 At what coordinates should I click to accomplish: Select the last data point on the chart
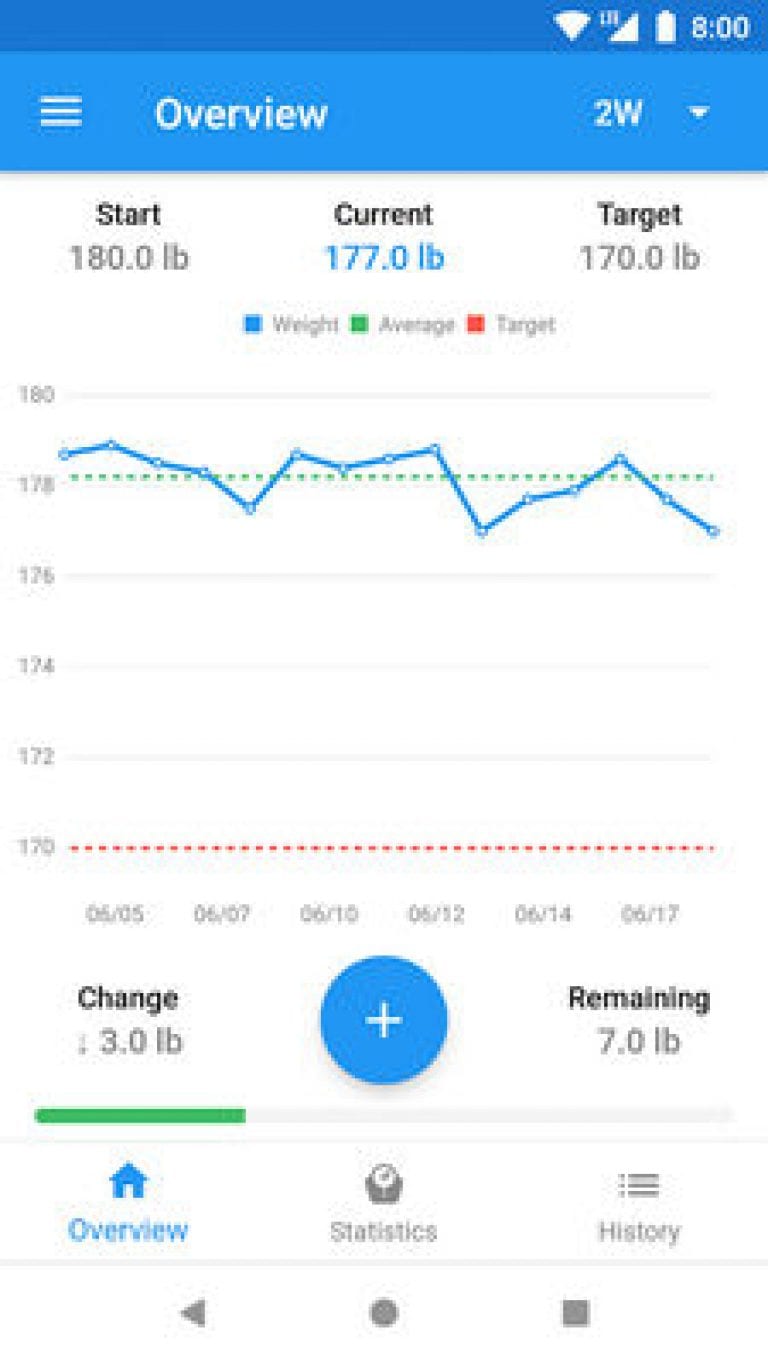point(713,531)
